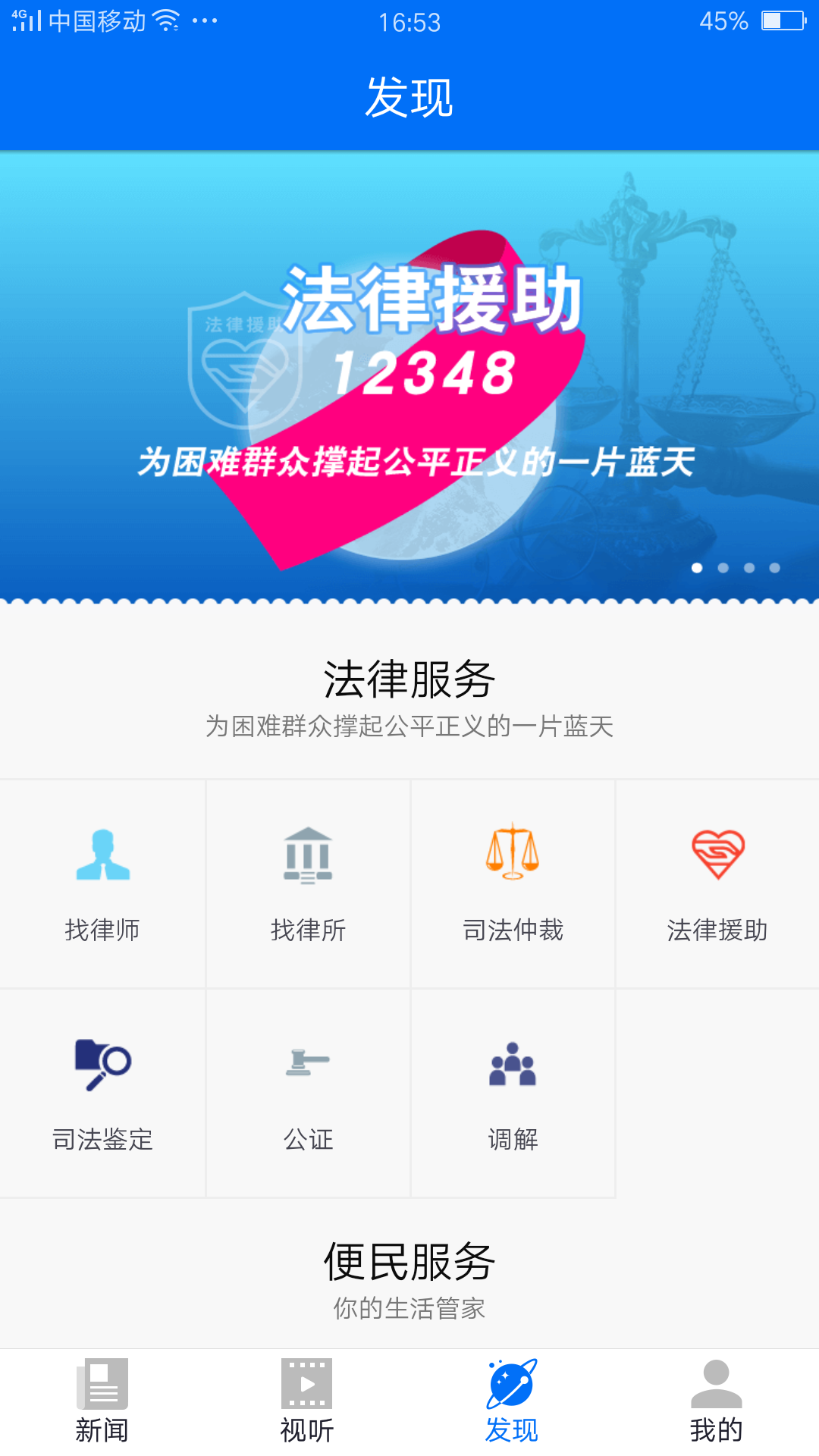Open the 便民服务 section

click(x=409, y=1259)
